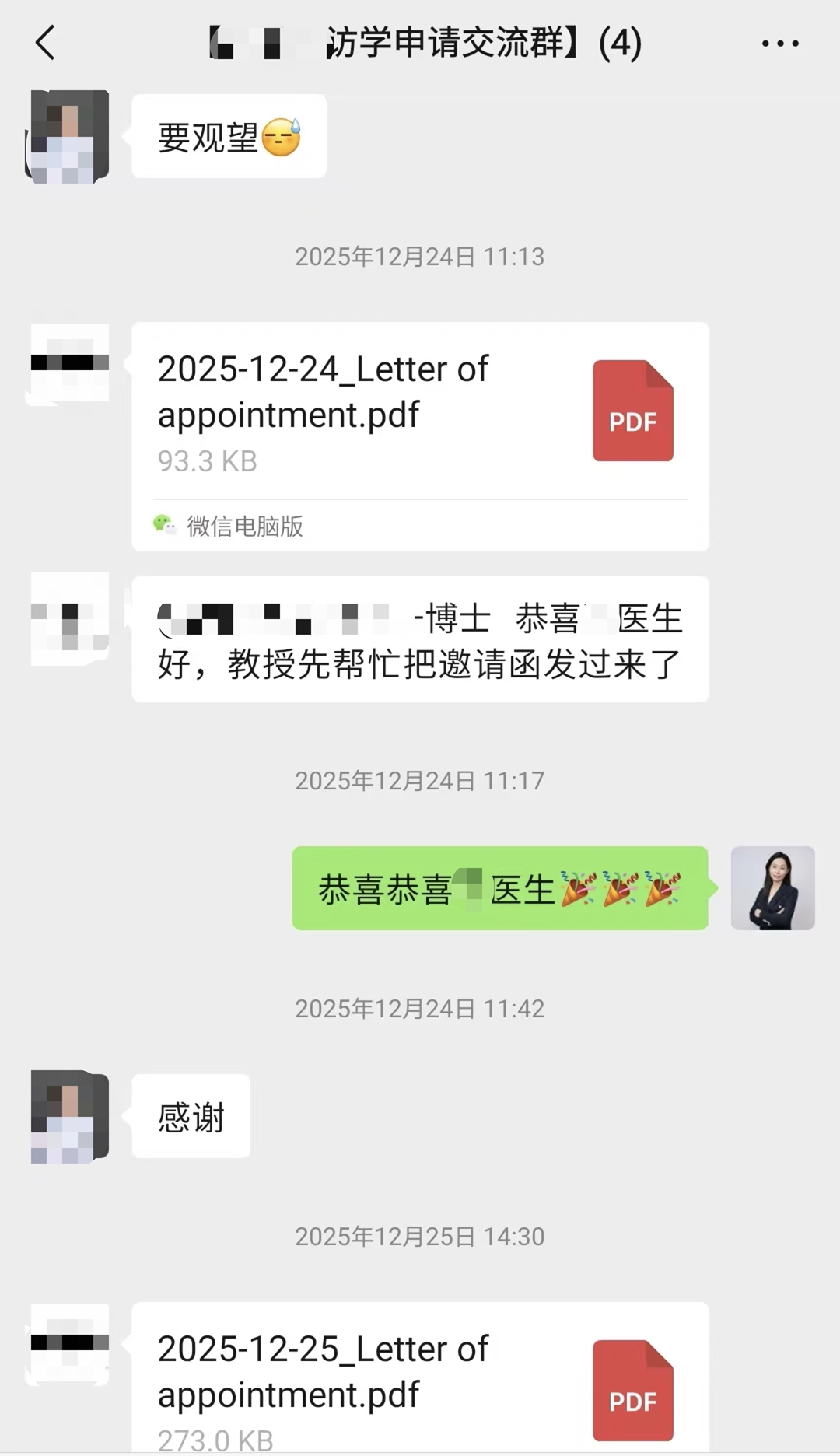Select the timestamp 2025年12月24日 11:13
Viewport: 840px width, 1456px height.
pos(420,257)
